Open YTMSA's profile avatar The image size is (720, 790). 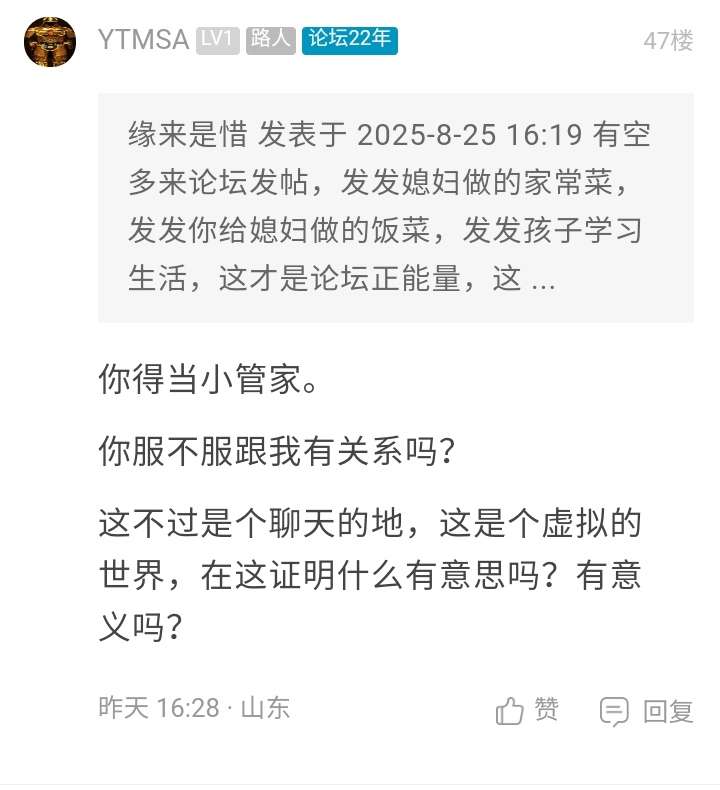pos(51,43)
